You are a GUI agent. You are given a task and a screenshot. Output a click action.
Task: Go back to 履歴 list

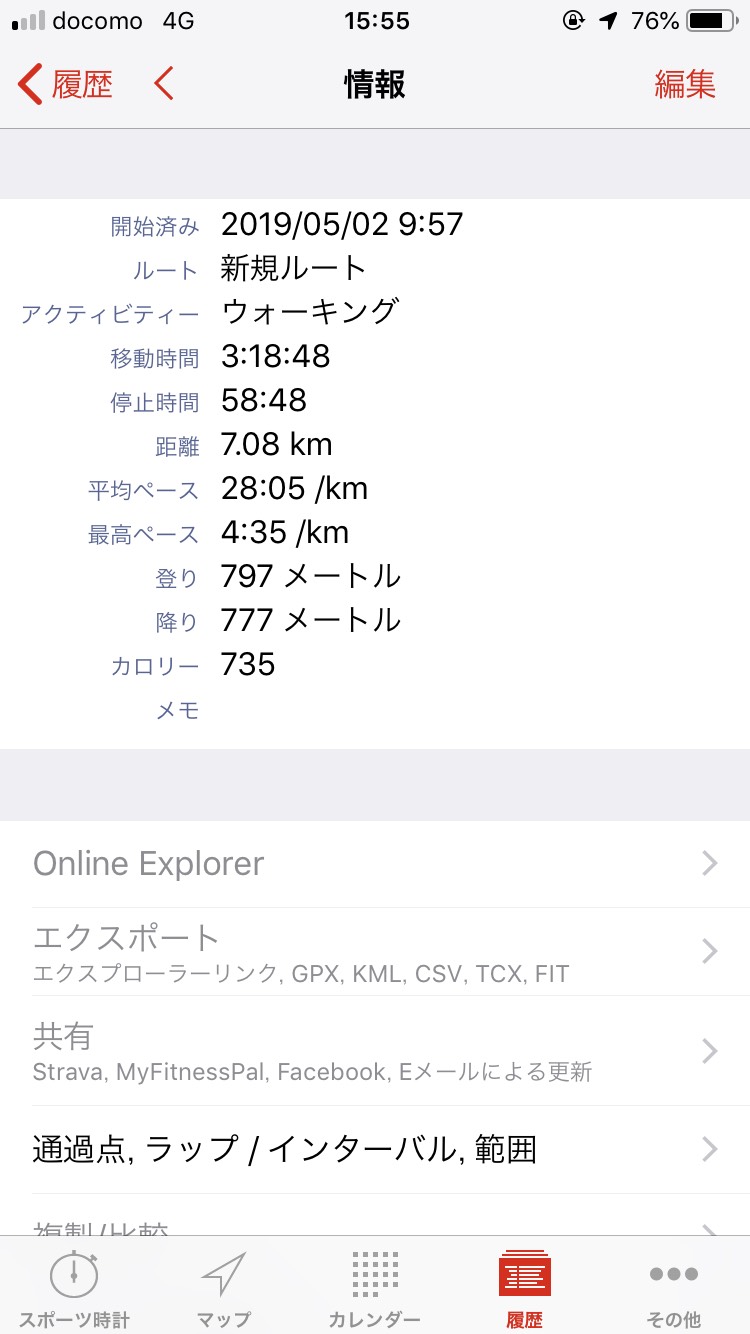pyautogui.click(x=66, y=85)
